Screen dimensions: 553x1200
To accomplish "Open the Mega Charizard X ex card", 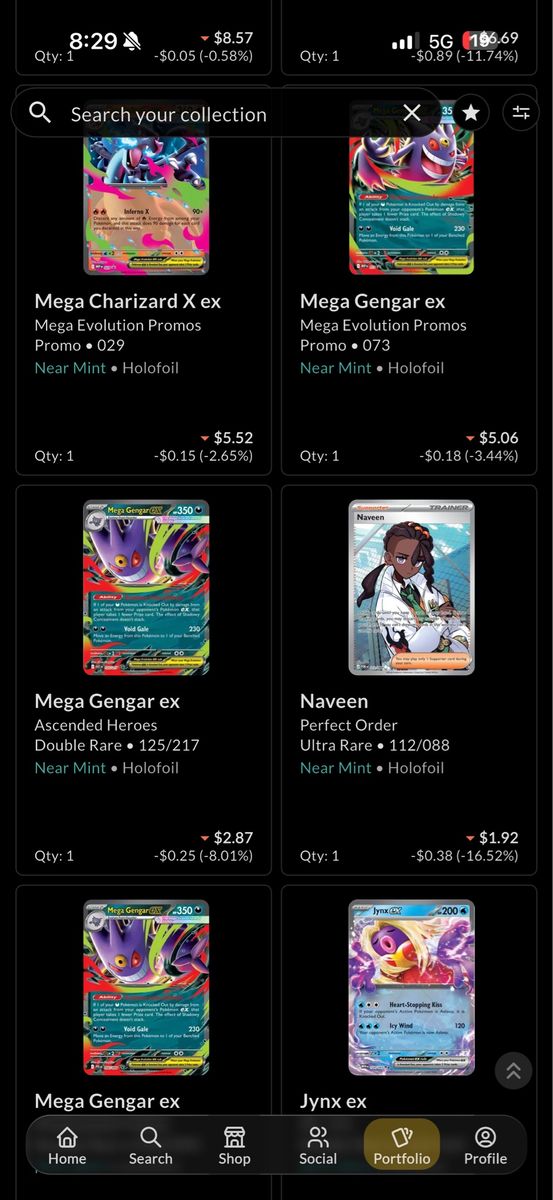I will [144, 280].
